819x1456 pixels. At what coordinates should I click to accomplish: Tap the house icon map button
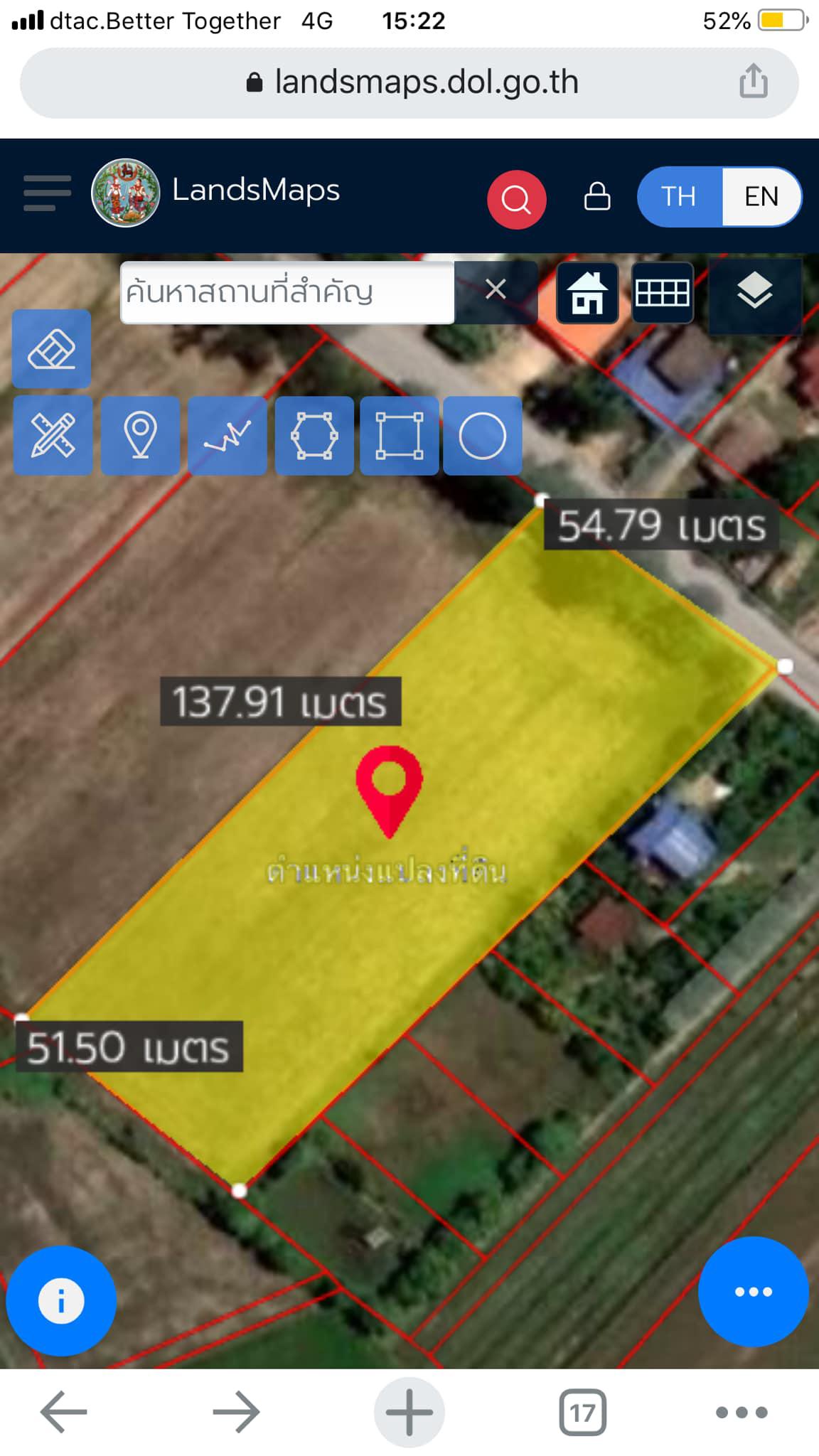pos(587,292)
